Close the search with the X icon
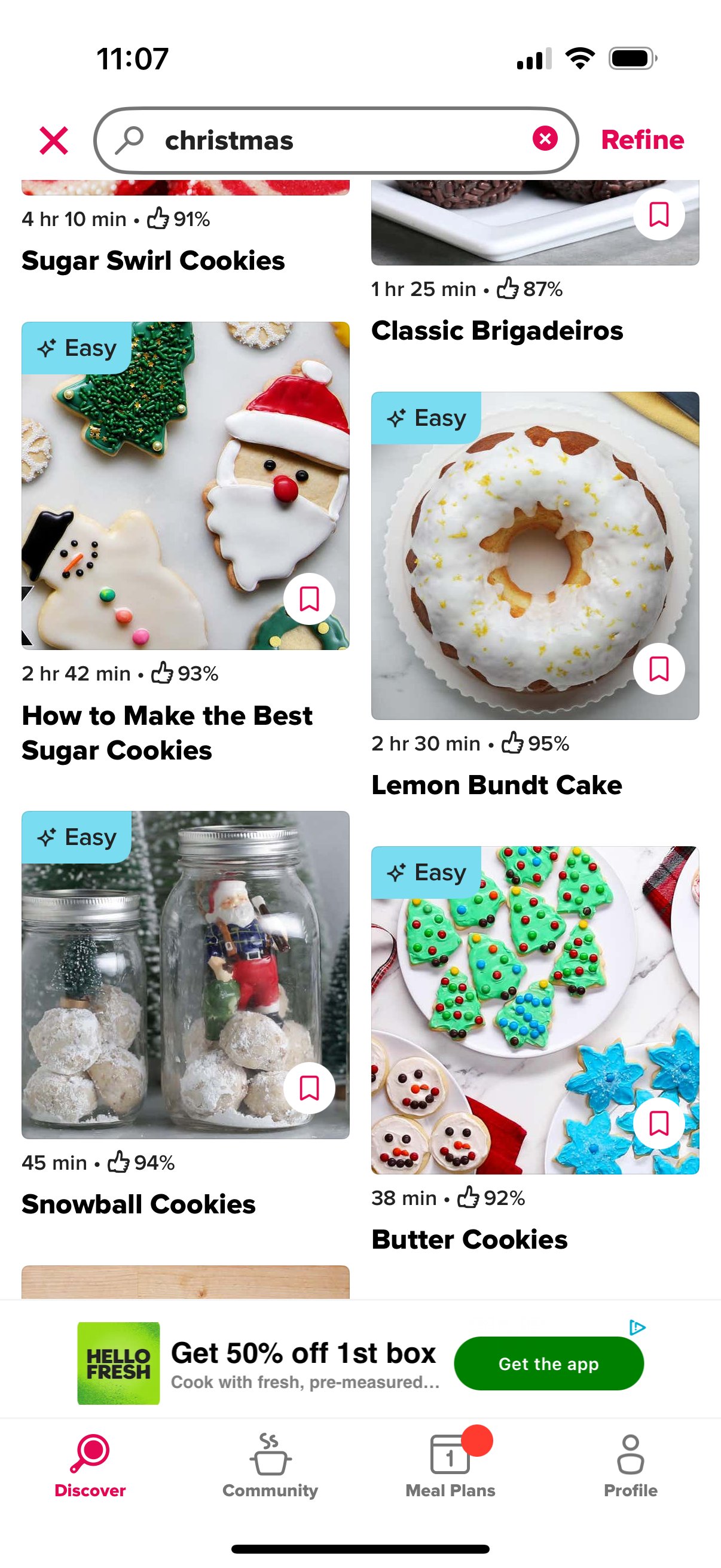Image resolution: width=721 pixels, height=1568 pixels. click(54, 141)
